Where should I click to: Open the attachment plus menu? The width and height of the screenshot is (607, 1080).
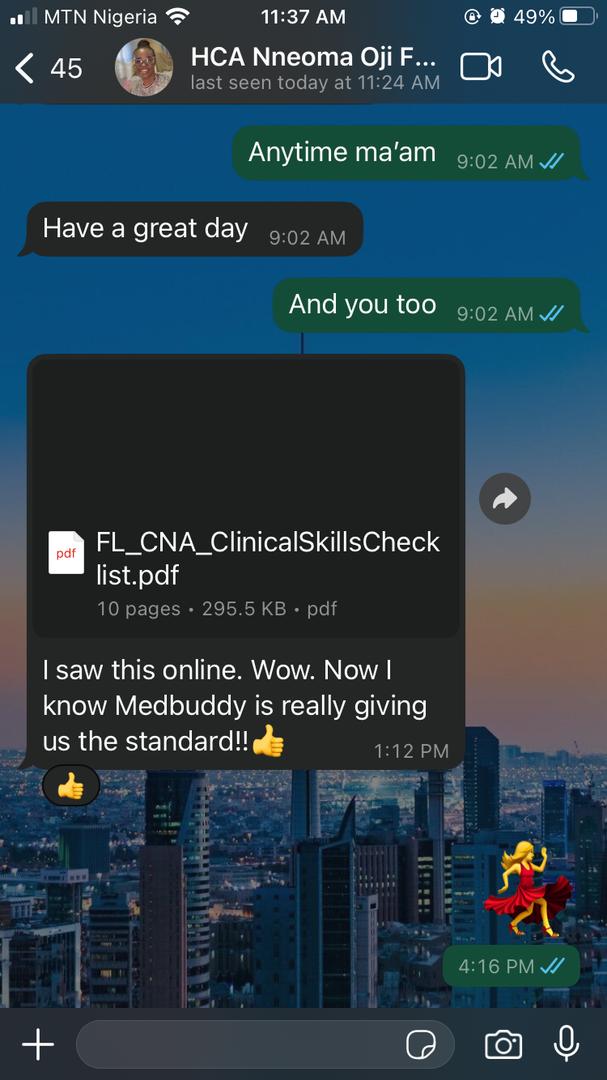(38, 1045)
